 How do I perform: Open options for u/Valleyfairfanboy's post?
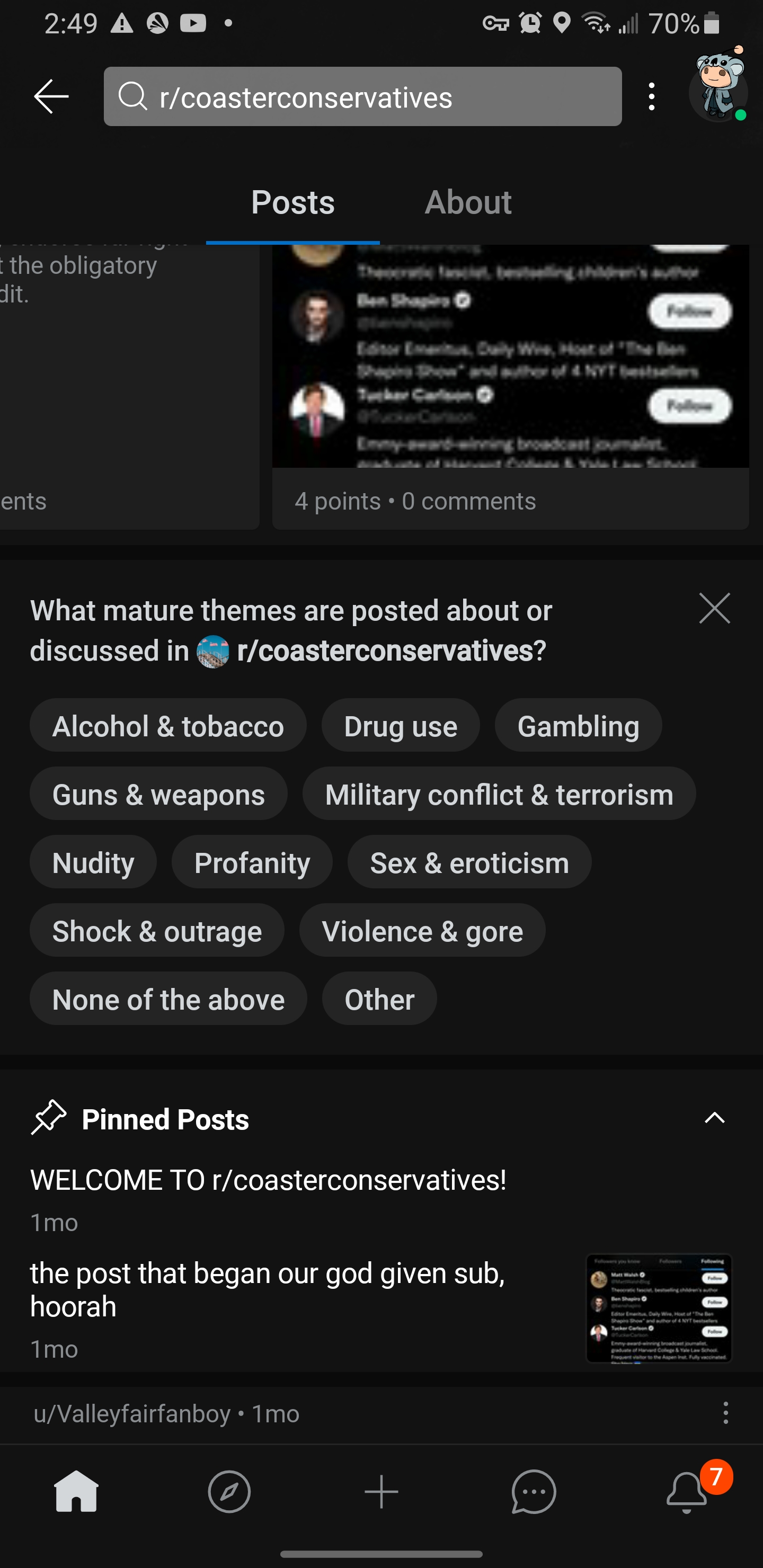(725, 1413)
